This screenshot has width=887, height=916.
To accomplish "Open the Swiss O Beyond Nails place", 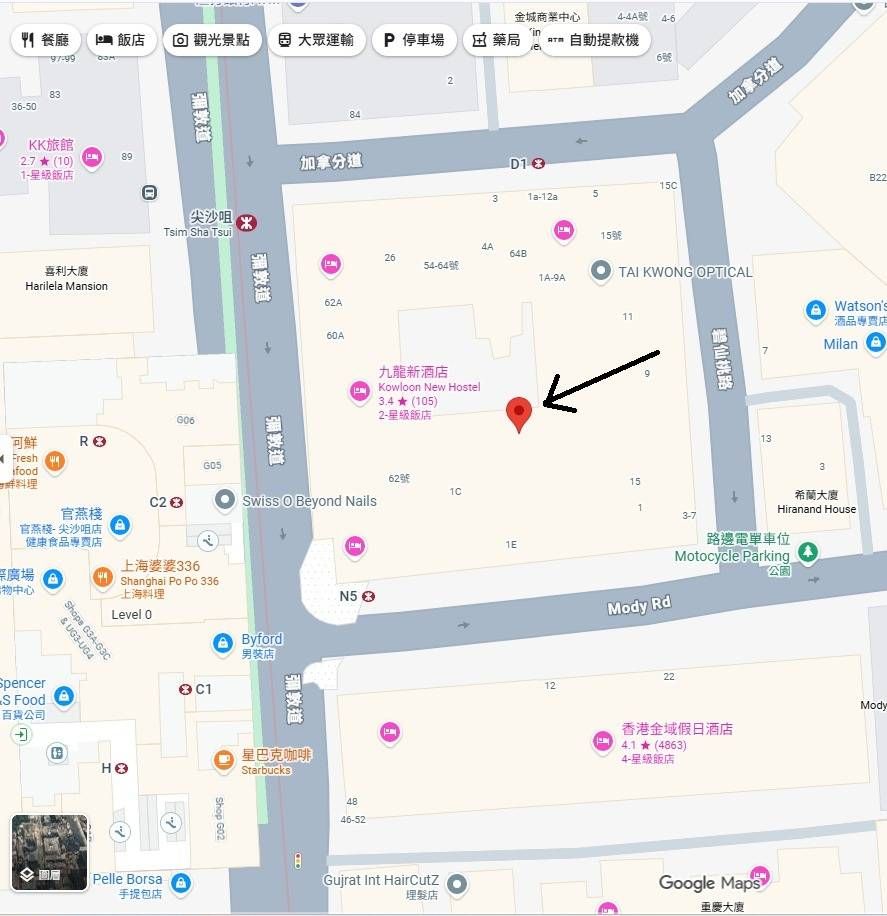I will click(x=226, y=500).
